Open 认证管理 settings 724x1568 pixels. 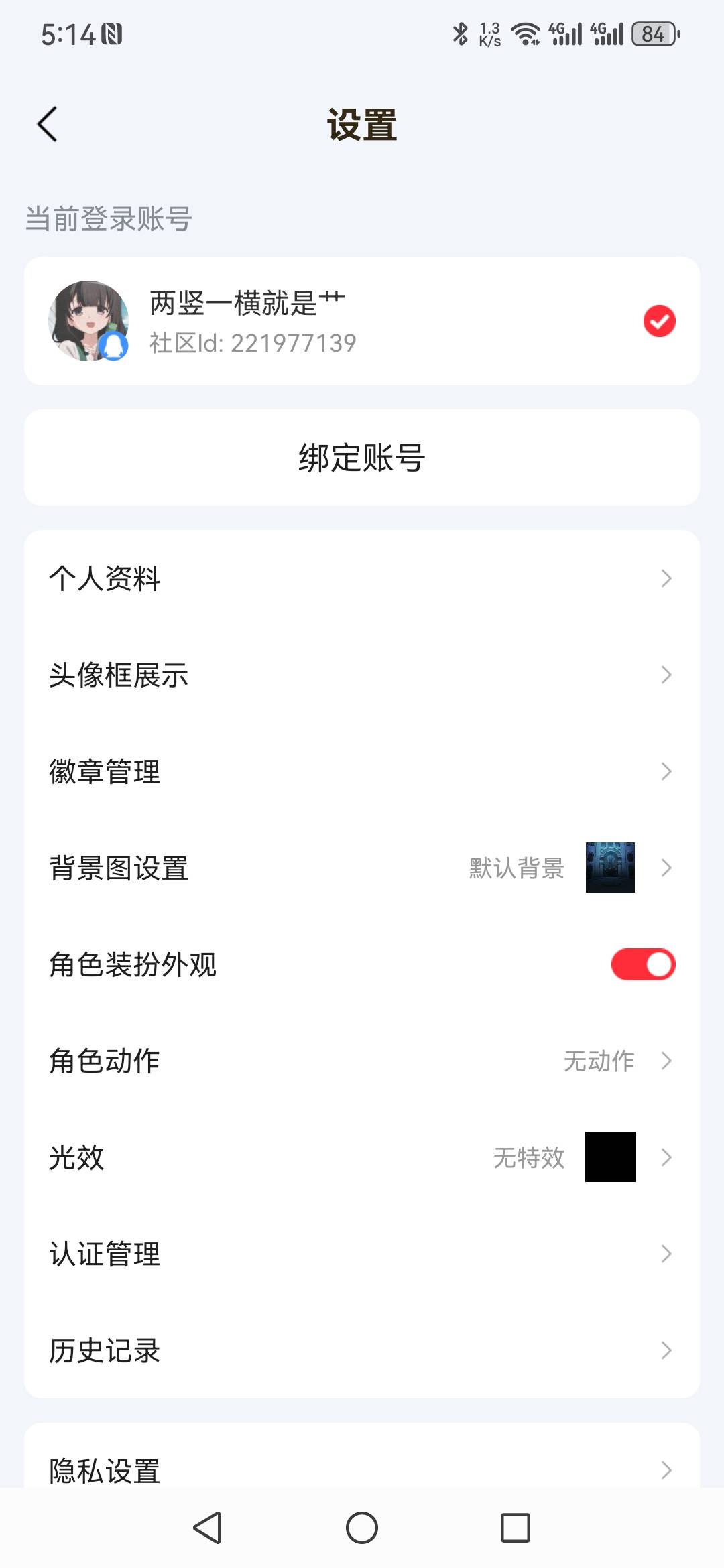click(x=362, y=1254)
